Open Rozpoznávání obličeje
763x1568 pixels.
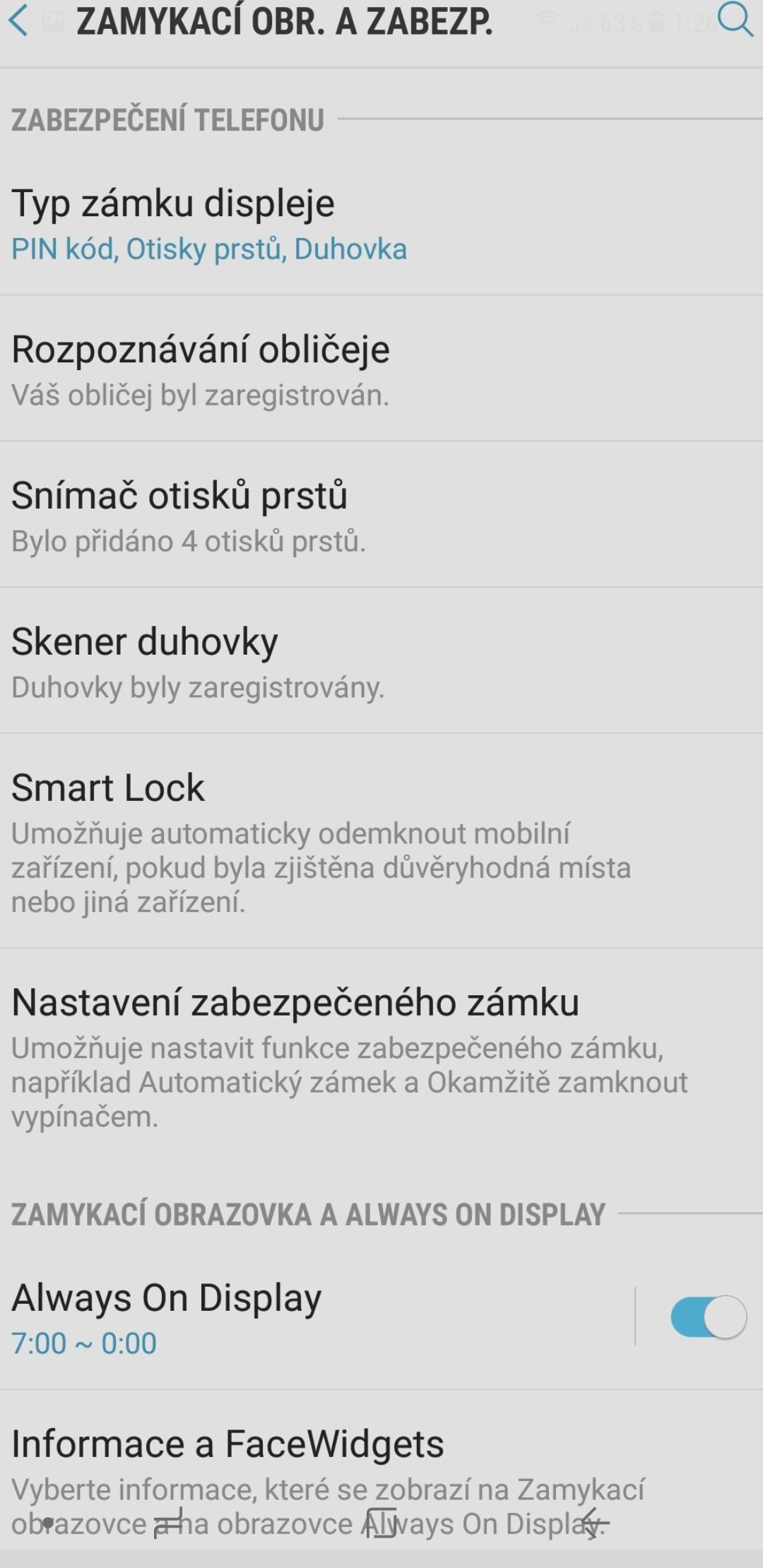point(381,369)
